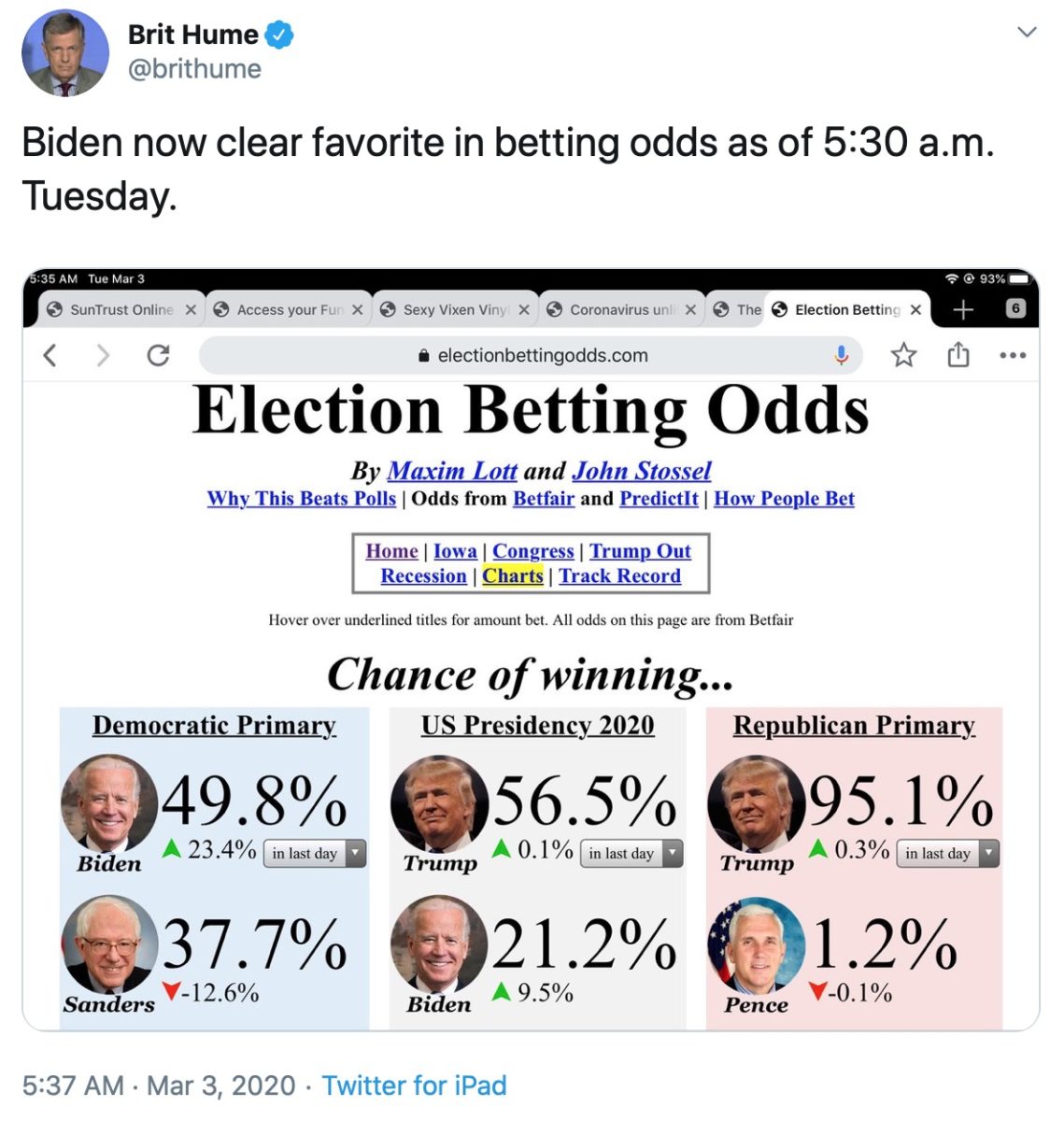Open the attached election odds screenshot
1064x1121 pixels.
click(x=531, y=649)
